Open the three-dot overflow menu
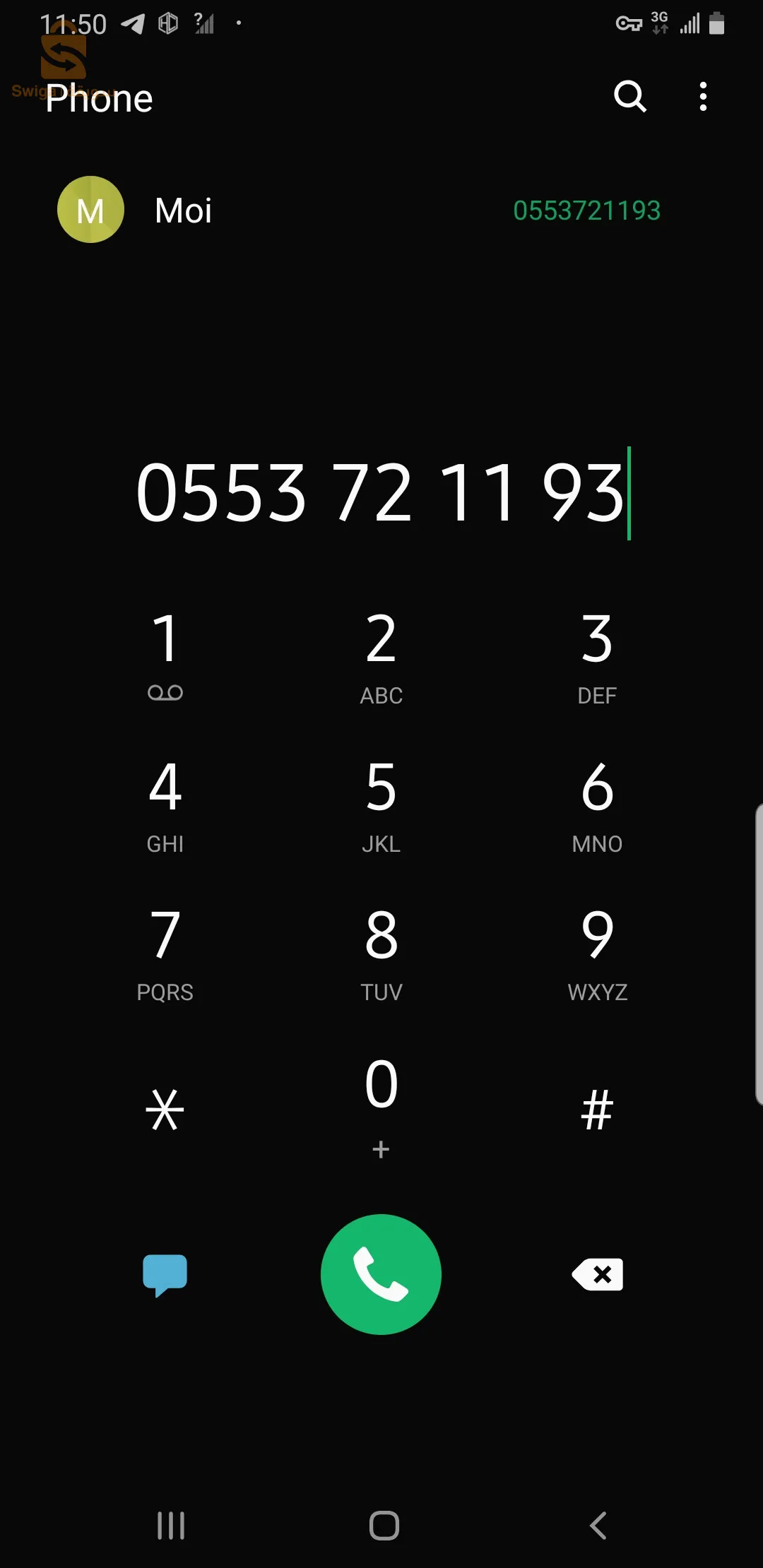Image resolution: width=763 pixels, height=1568 pixels. 702,97
